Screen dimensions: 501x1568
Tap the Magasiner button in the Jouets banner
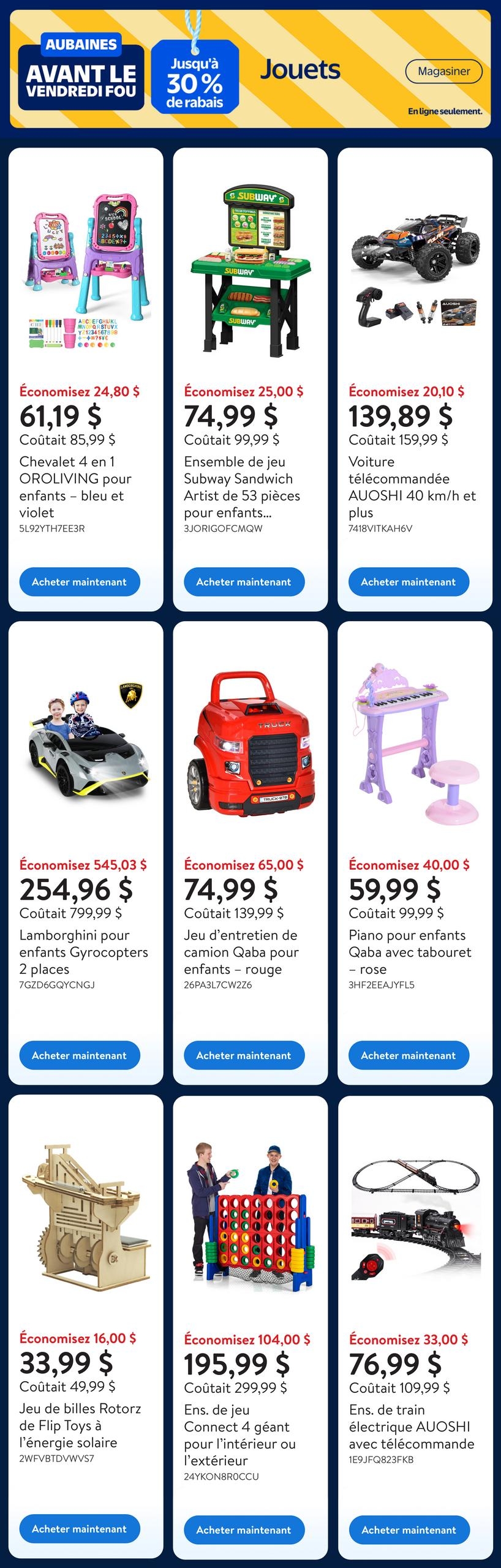pyautogui.click(x=443, y=71)
